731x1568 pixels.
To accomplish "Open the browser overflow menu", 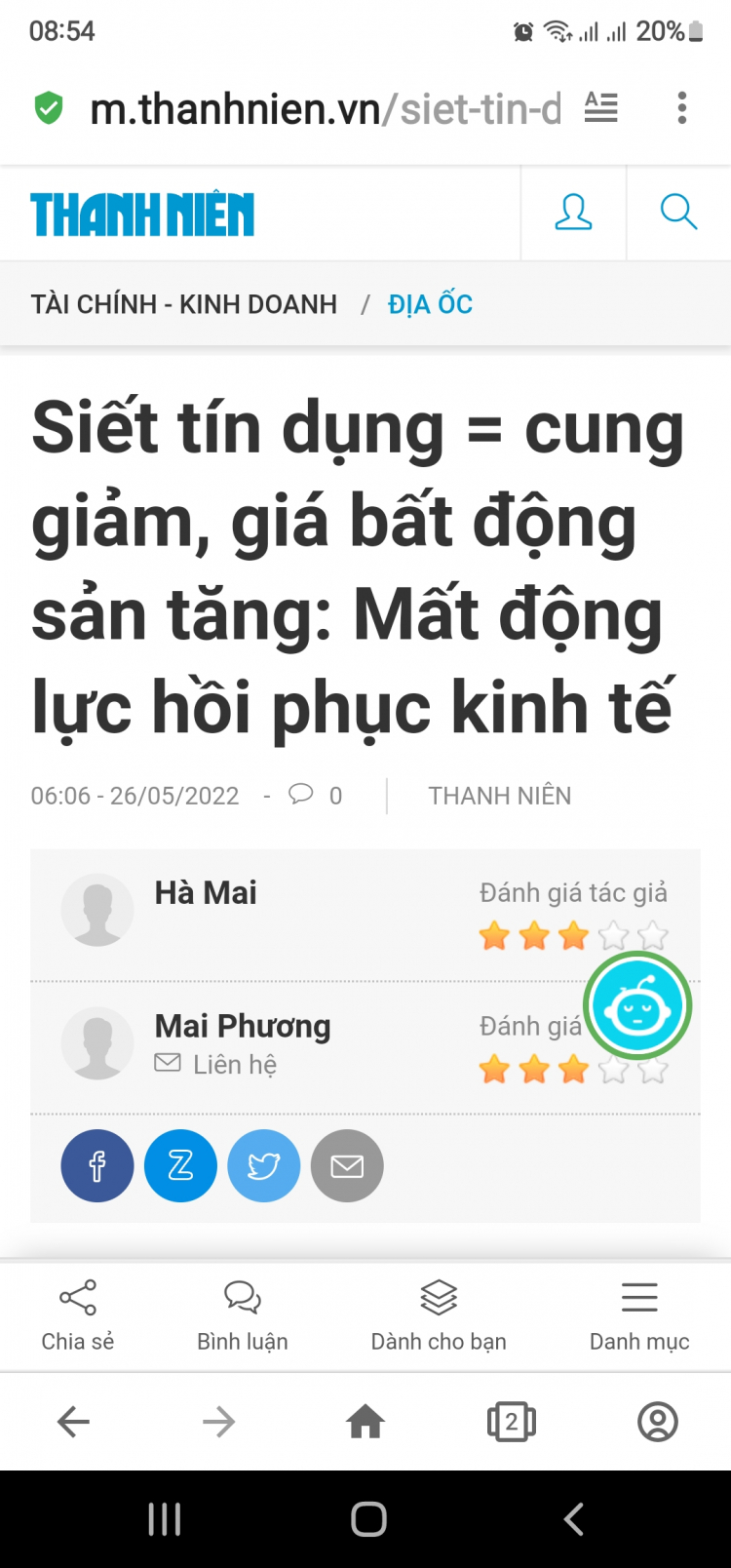I will 681,107.
